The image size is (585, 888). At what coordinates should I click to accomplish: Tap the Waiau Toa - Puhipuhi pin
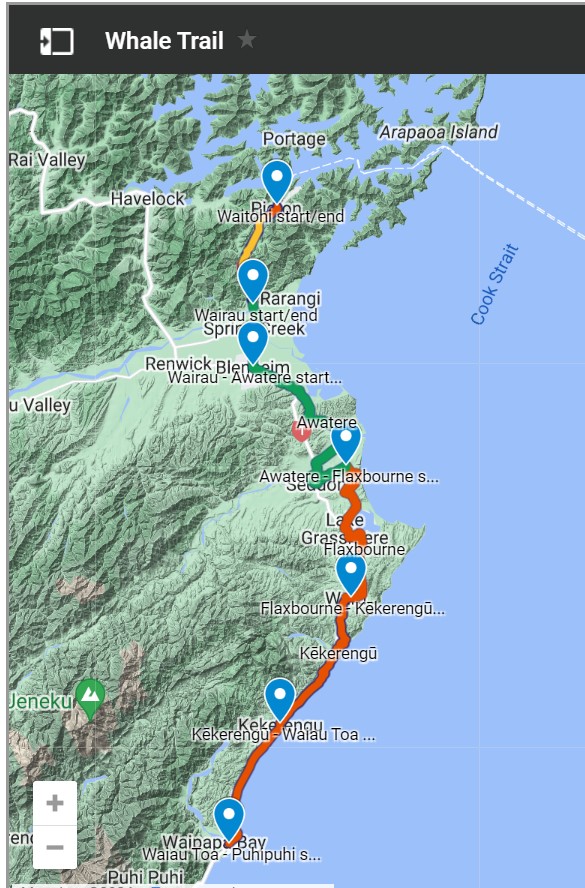[x=229, y=818]
